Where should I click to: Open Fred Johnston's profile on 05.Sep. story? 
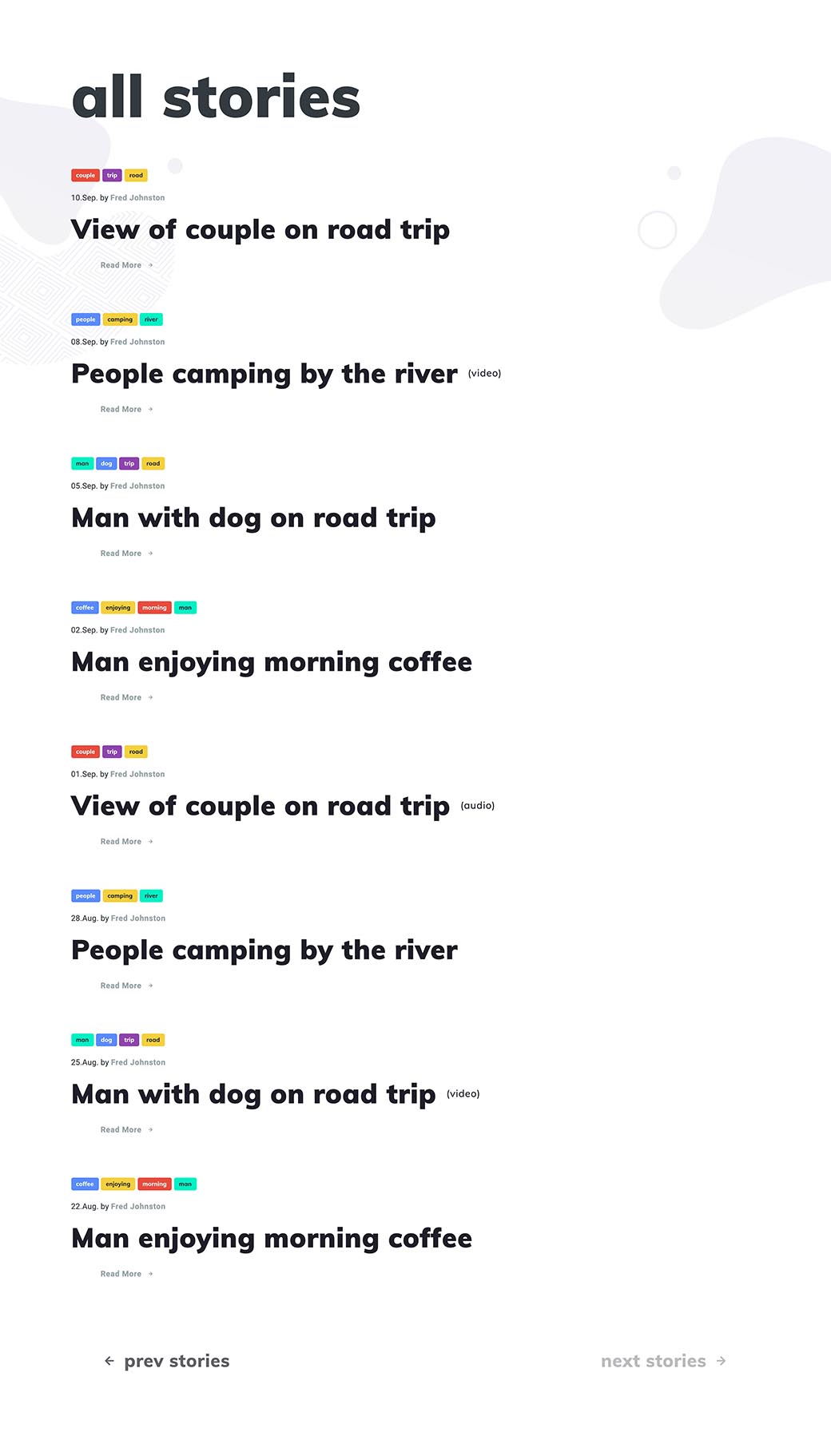pos(137,486)
